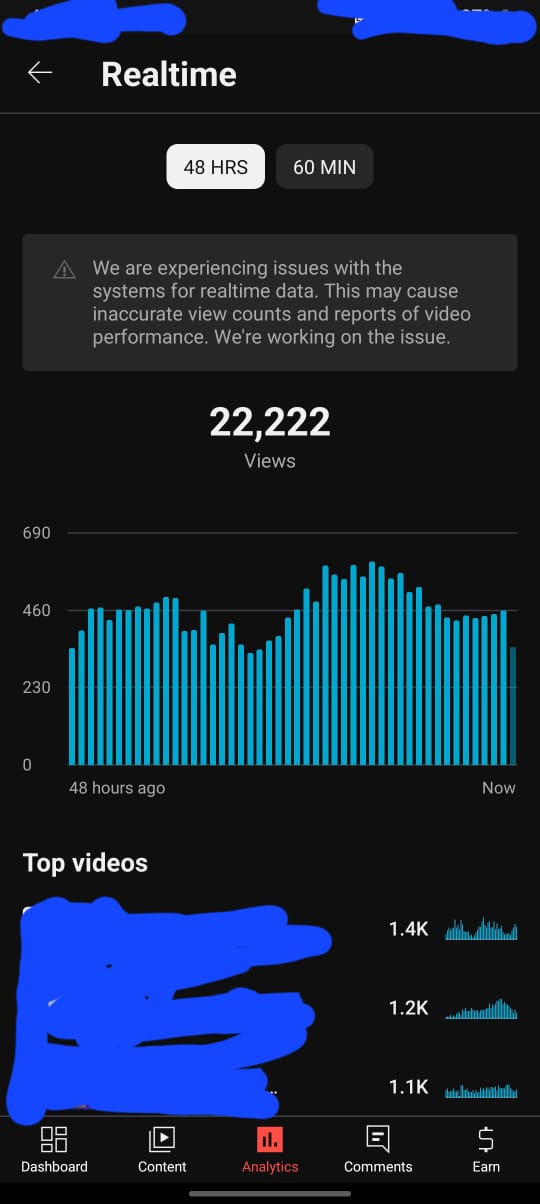Image resolution: width=540 pixels, height=1204 pixels.
Task: Select the 48 HRS time range
Action: pyautogui.click(x=215, y=167)
